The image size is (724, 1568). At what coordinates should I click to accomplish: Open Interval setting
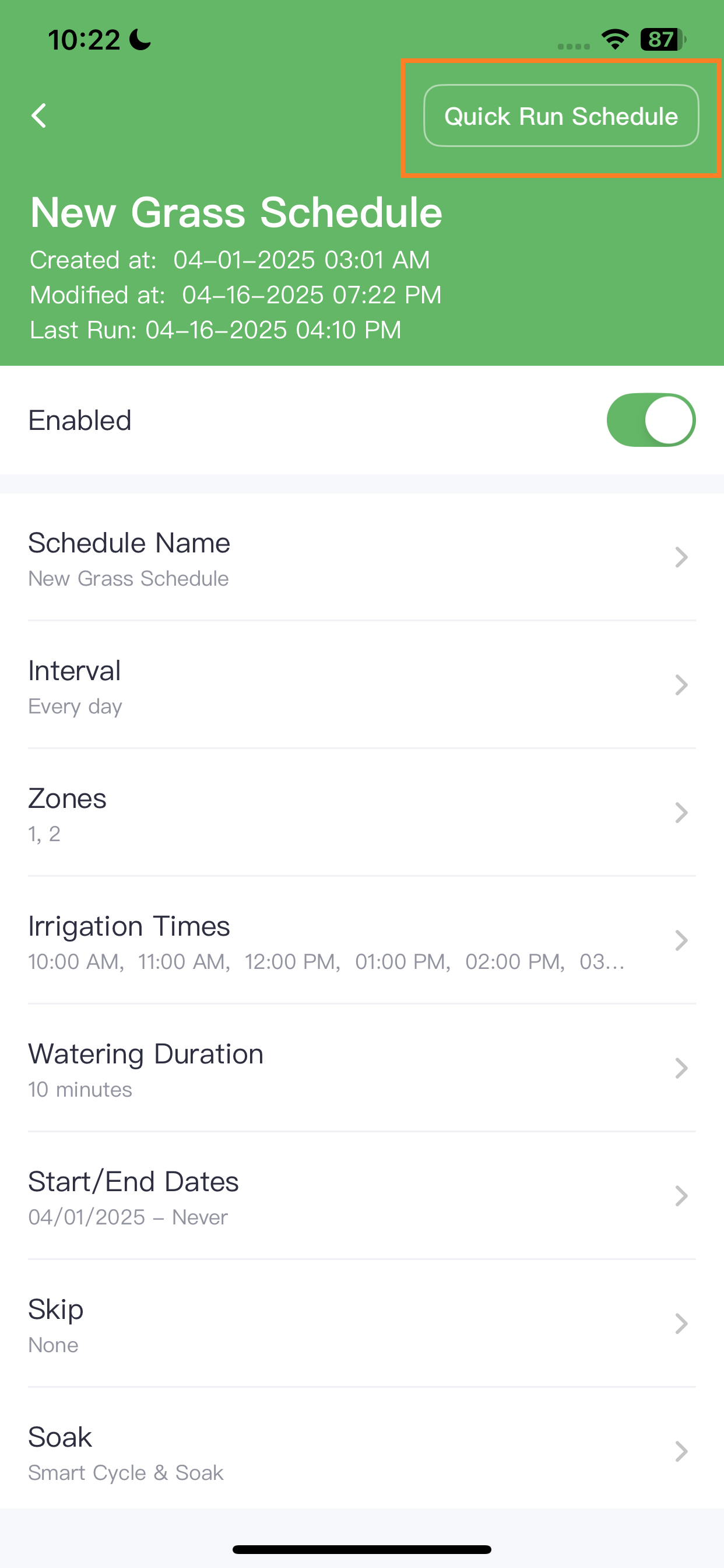(362, 685)
